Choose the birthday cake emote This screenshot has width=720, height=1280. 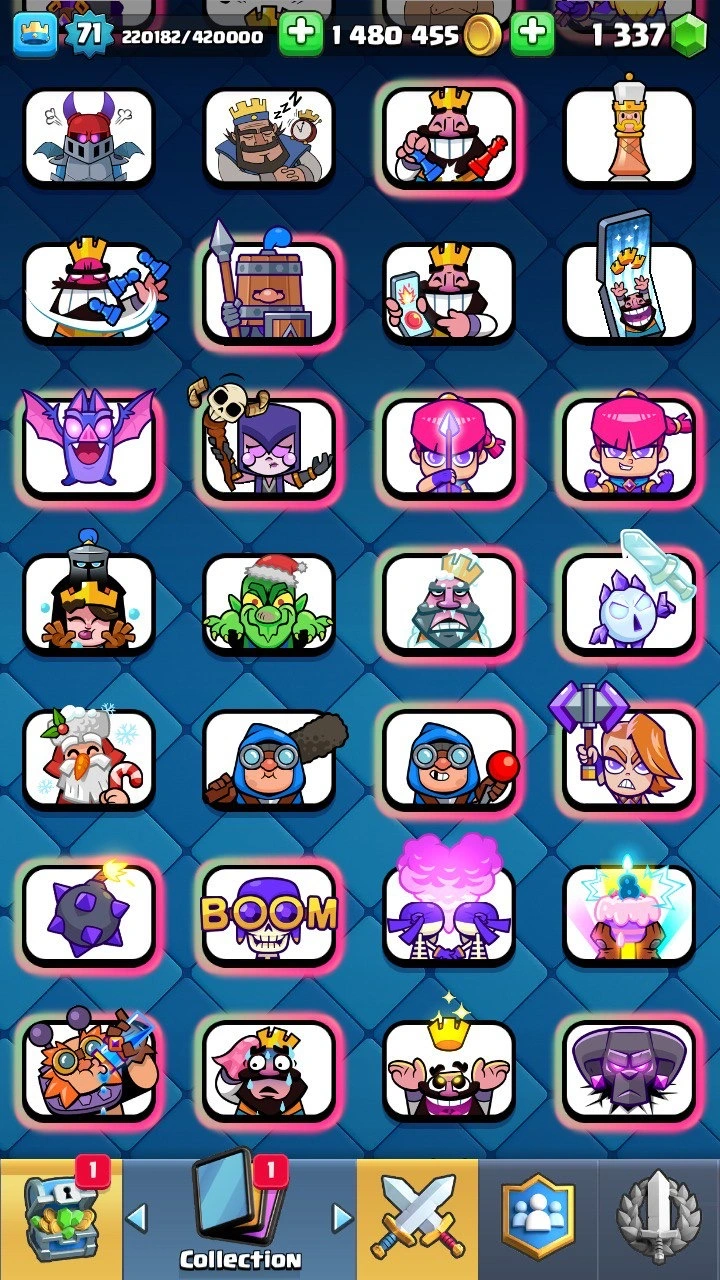point(628,914)
